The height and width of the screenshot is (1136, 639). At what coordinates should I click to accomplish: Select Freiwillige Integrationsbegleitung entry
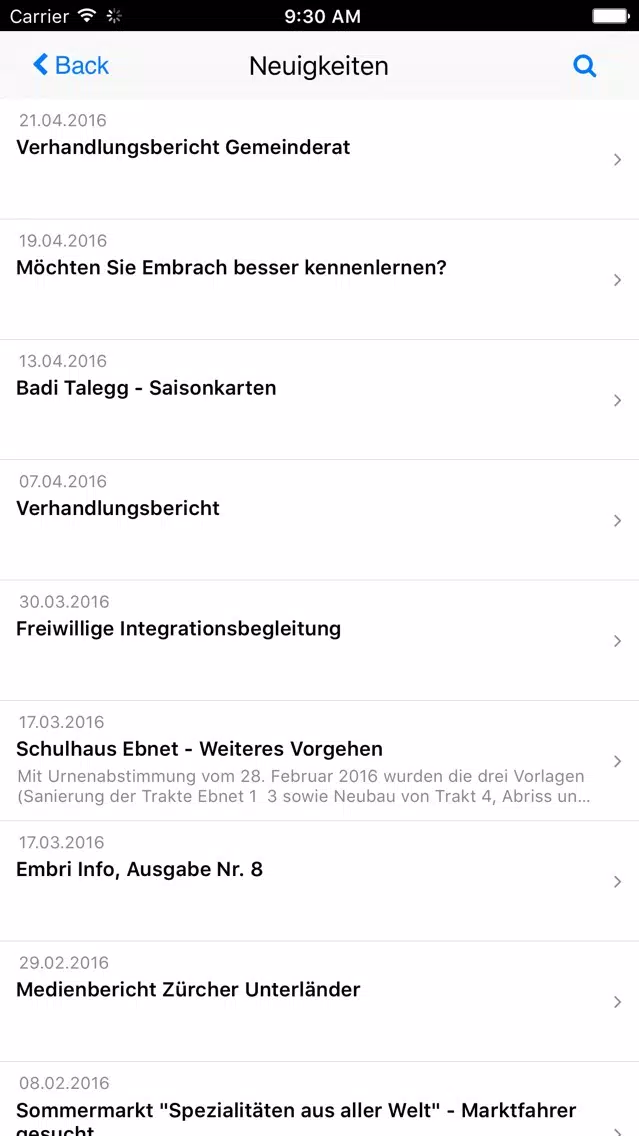(x=320, y=640)
